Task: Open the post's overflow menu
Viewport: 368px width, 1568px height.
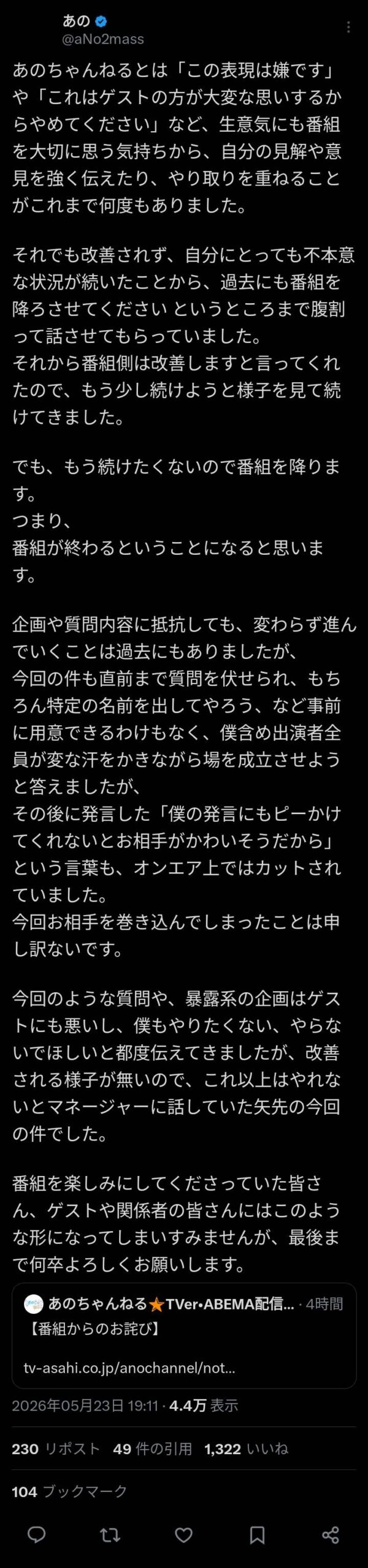Action: tap(348, 27)
